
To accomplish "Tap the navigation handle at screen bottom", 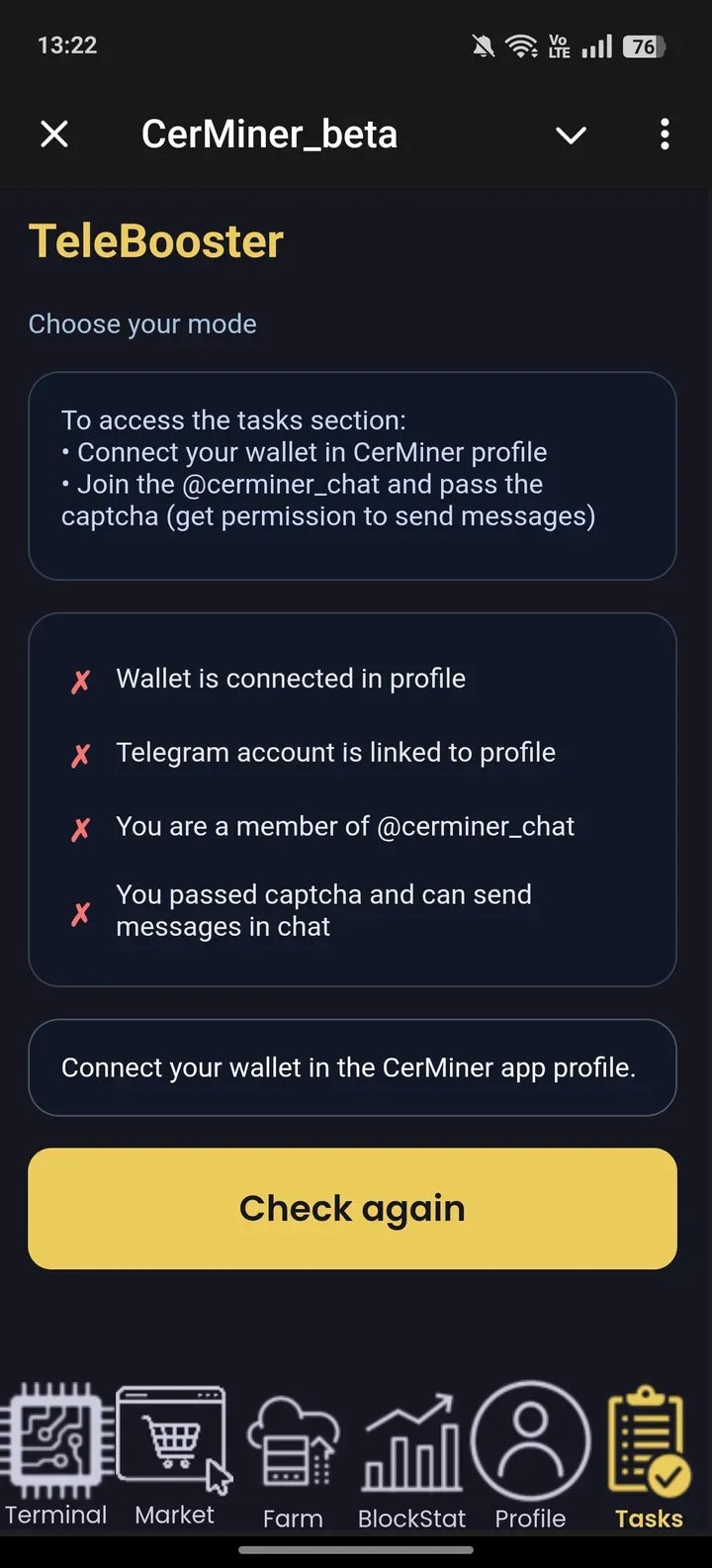I will click(356, 1551).
